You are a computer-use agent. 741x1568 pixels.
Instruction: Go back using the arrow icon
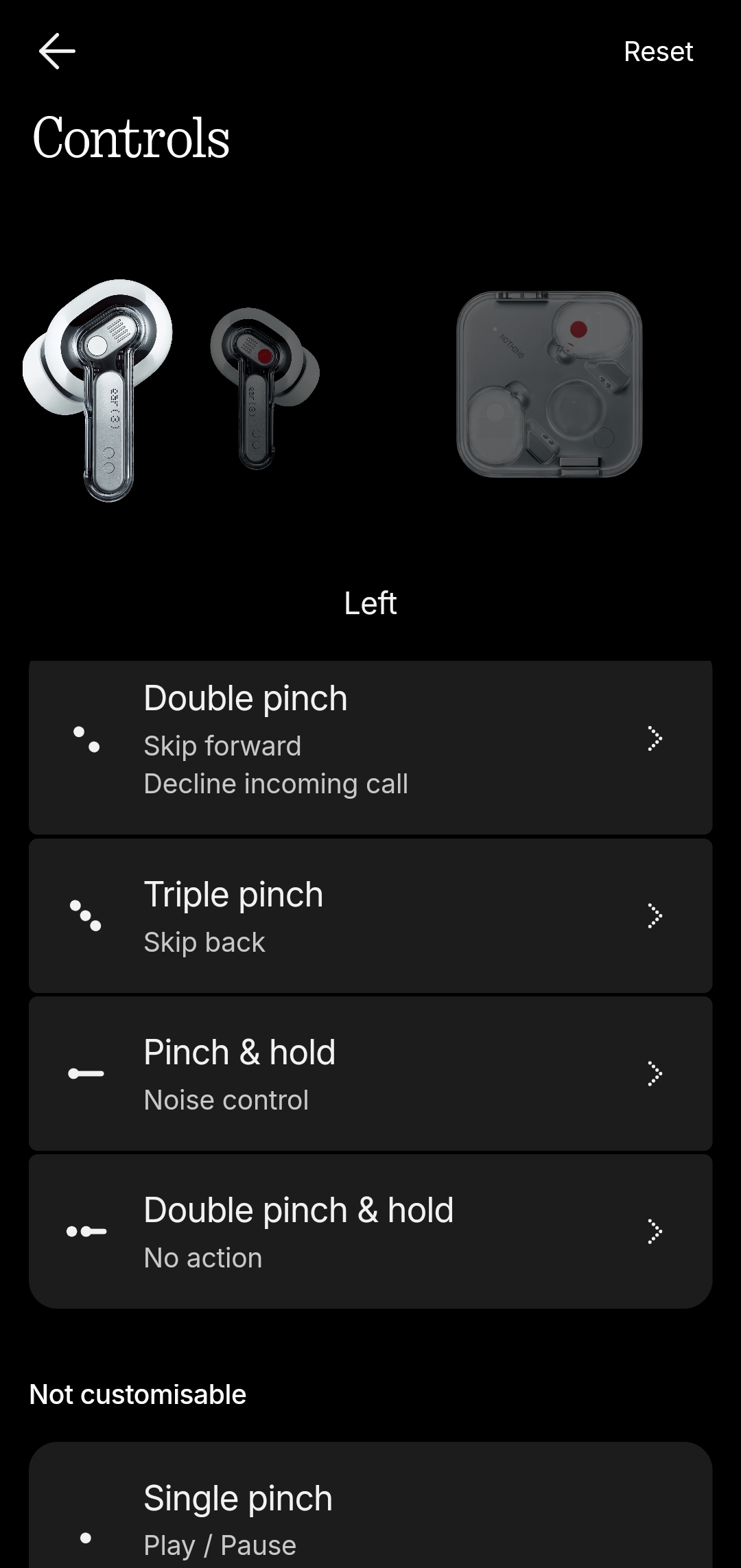(57, 51)
